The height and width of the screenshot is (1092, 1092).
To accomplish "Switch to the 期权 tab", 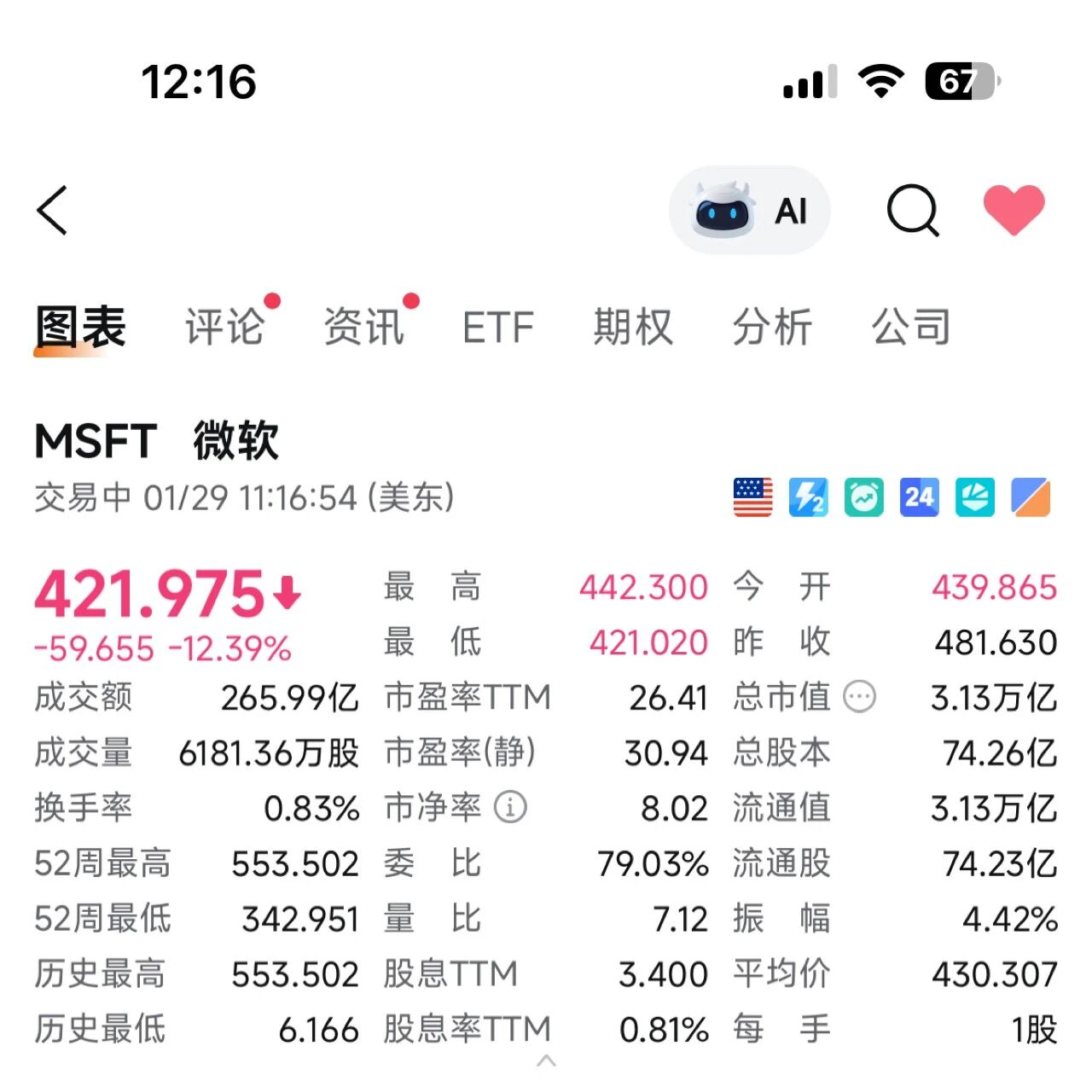I will (x=633, y=327).
